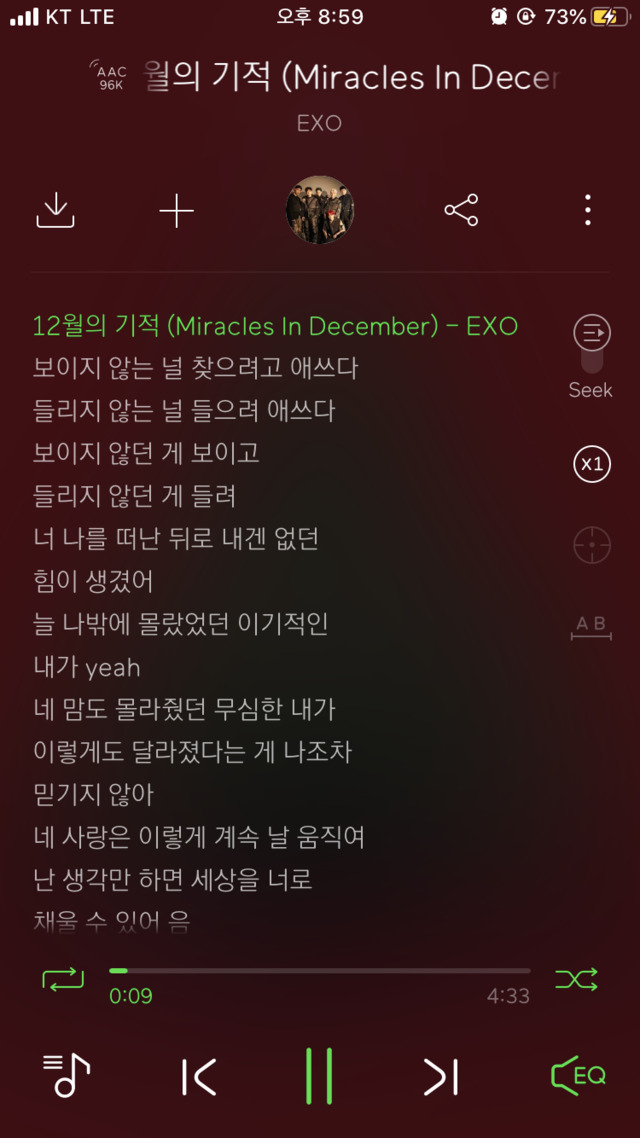Tap the song progress bar
The height and width of the screenshot is (1138, 640).
click(x=320, y=970)
